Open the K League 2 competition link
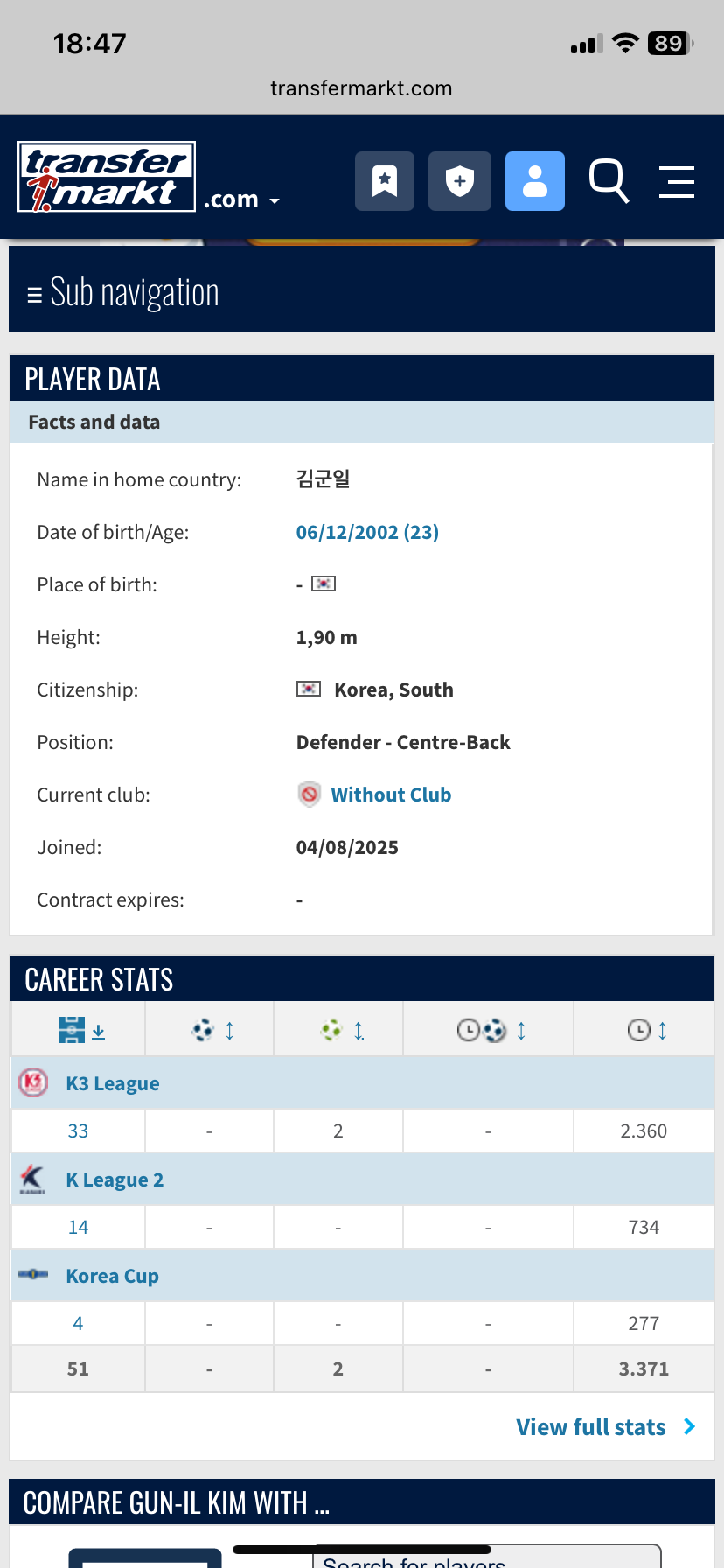724x1568 pixels. pos(115,1179)
